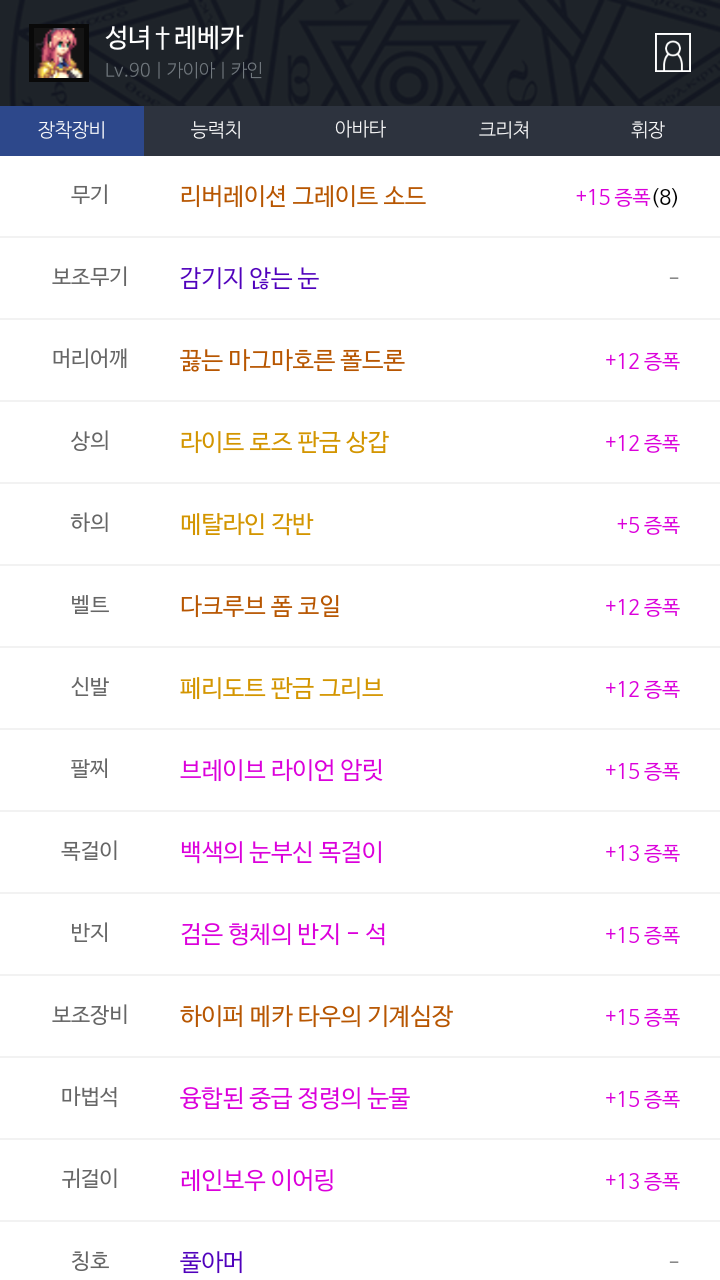Open the character profile icon
Screen dimensions: 720x1280
(672, 53)
